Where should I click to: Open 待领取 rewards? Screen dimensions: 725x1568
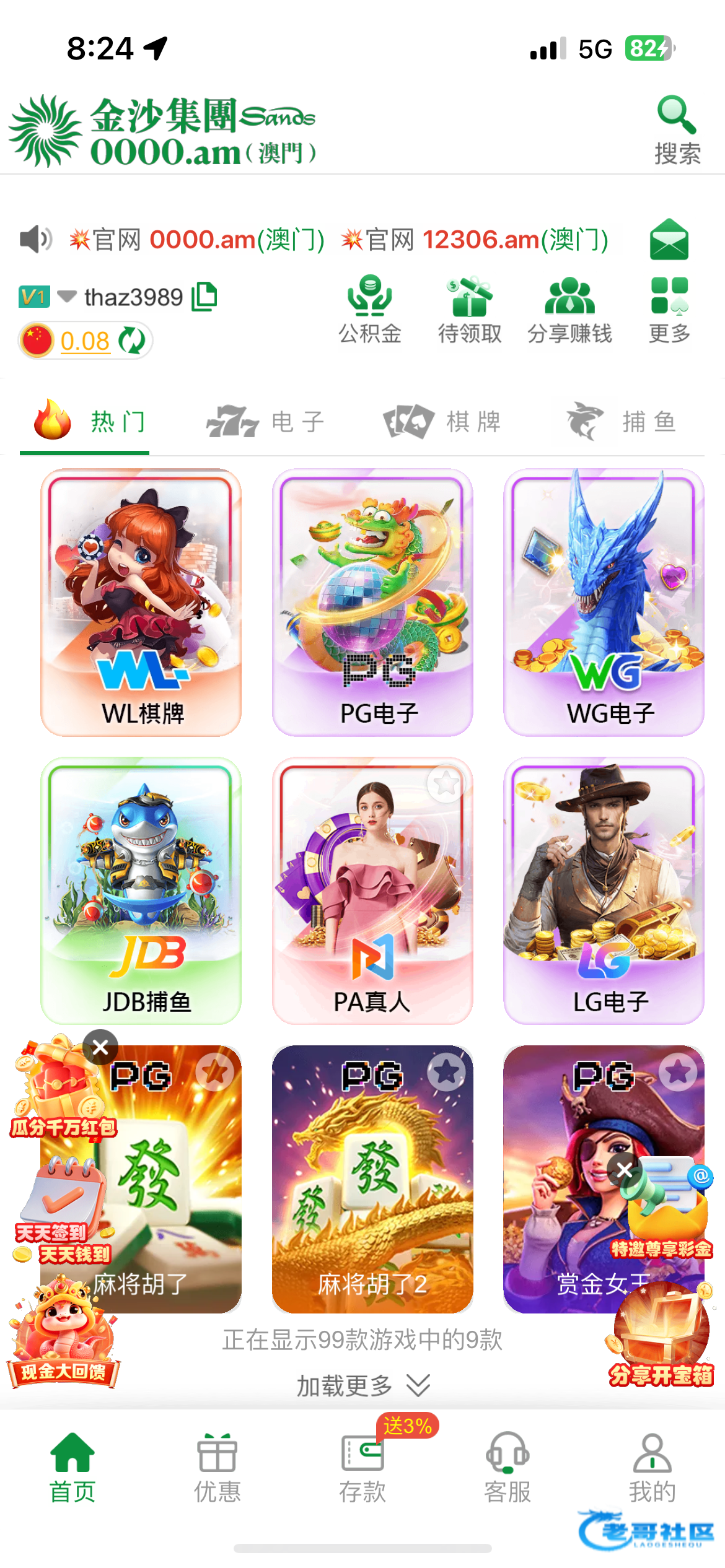coord(470,309)
